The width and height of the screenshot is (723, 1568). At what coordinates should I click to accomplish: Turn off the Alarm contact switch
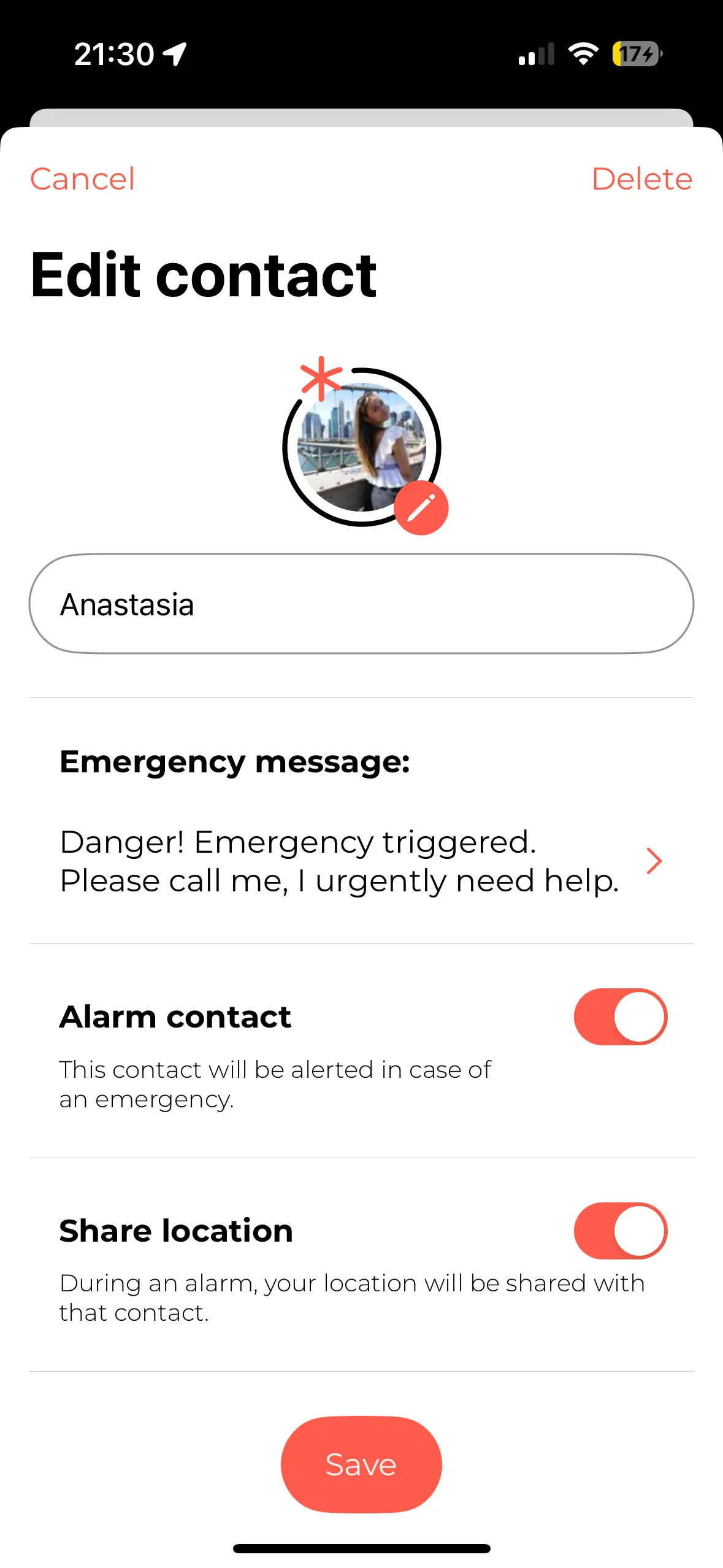pos(620,1017)
